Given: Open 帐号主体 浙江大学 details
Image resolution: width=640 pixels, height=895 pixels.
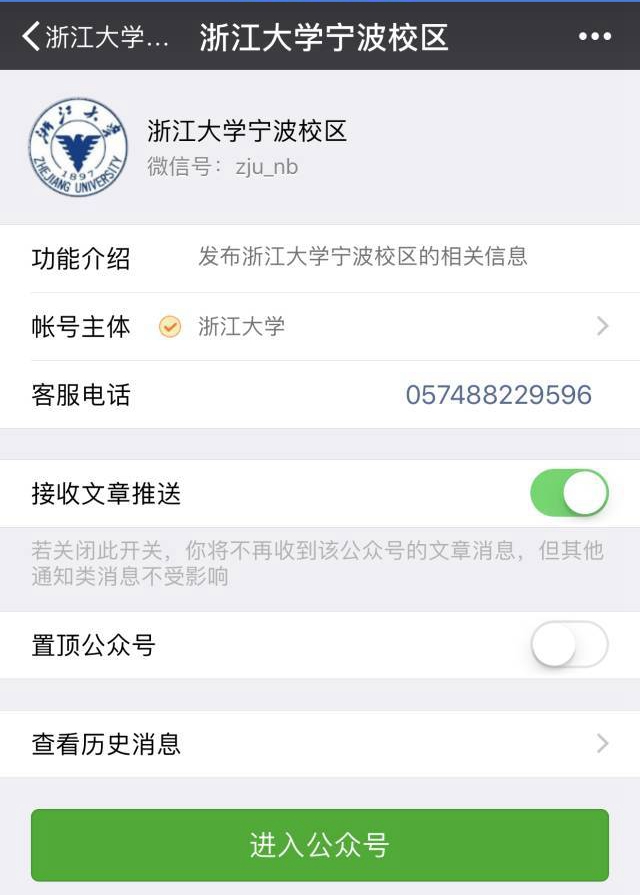Looking at the screenshot, I should pyautogui.click(x=320, y=326).
